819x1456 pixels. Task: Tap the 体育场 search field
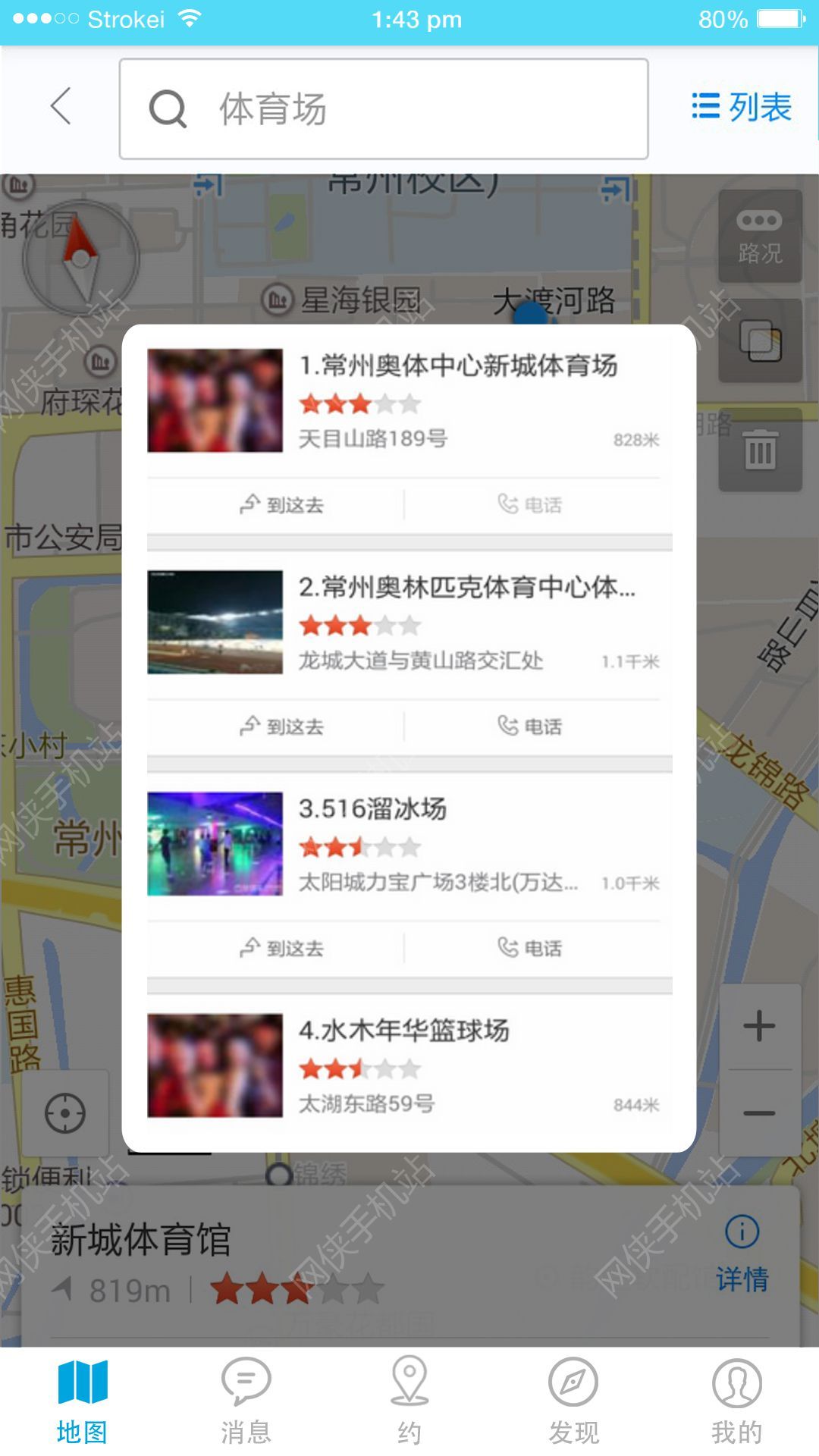click(x=384, y=109)
